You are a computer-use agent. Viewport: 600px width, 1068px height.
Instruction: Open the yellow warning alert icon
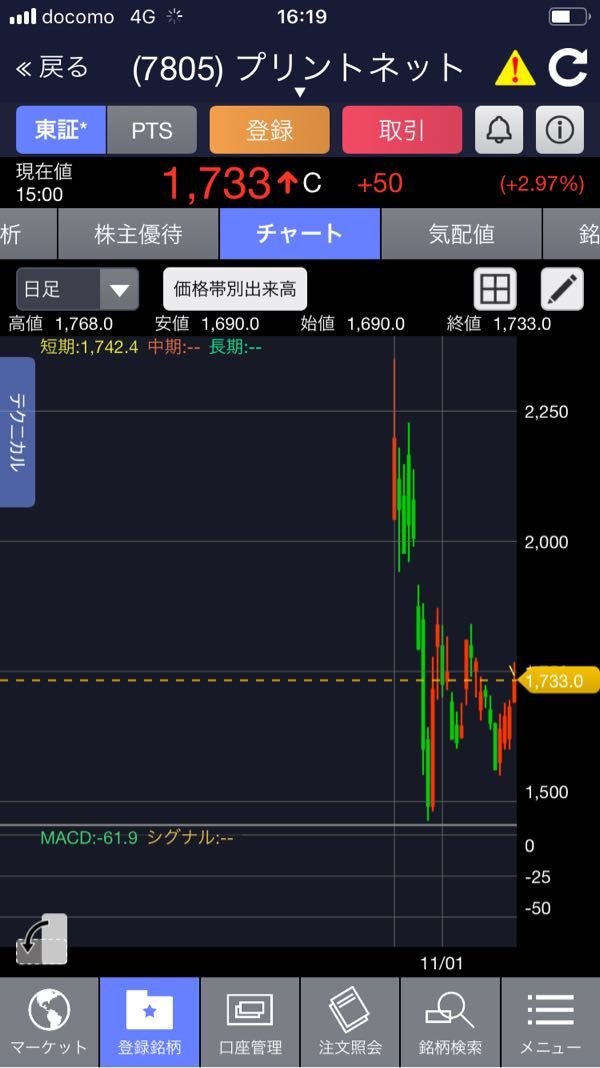(x=515, y=68)
